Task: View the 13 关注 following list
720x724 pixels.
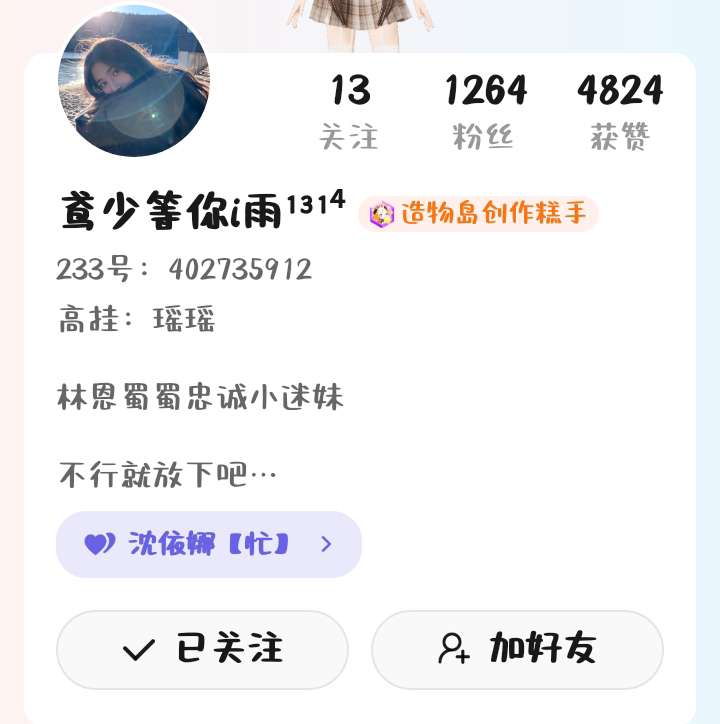Action: coord(350,112)
